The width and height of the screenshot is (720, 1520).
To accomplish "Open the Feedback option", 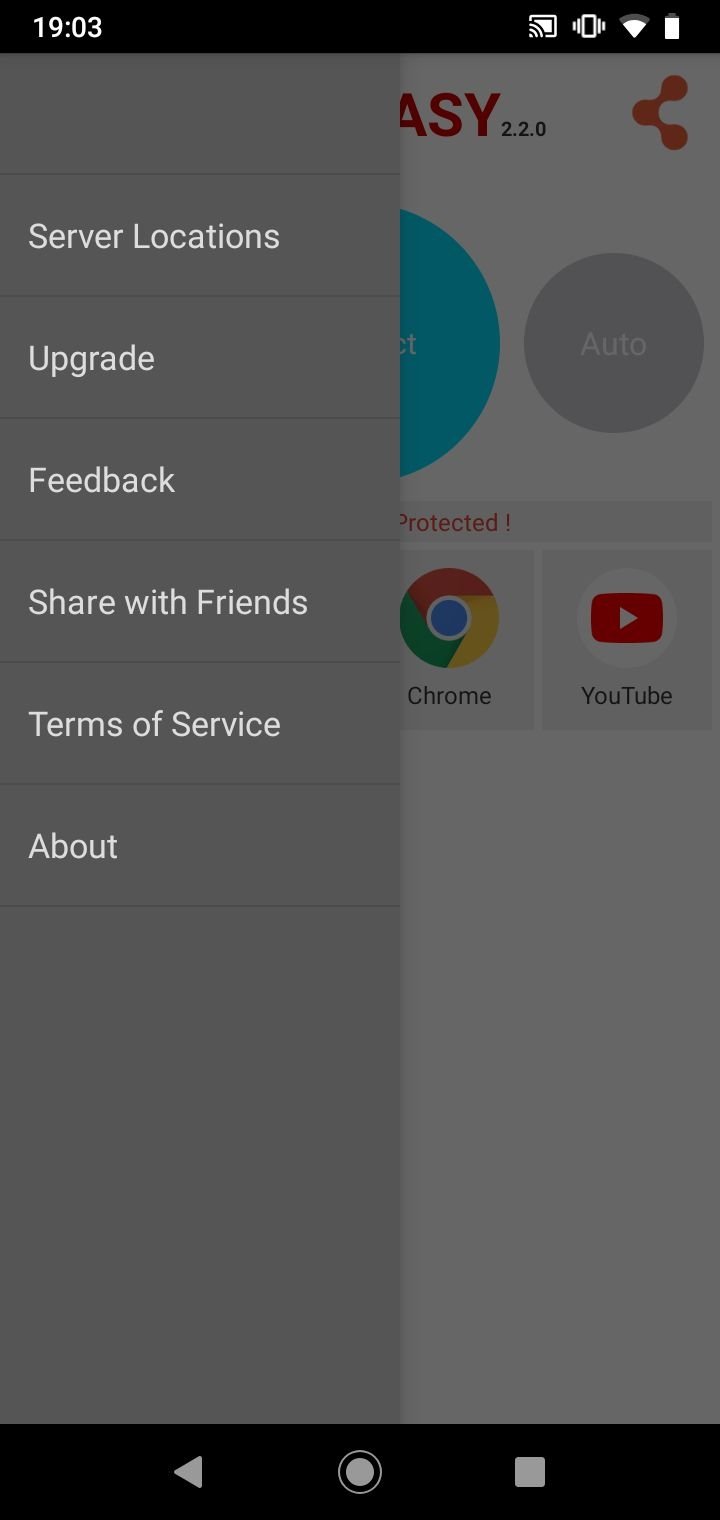I will 102,481.
